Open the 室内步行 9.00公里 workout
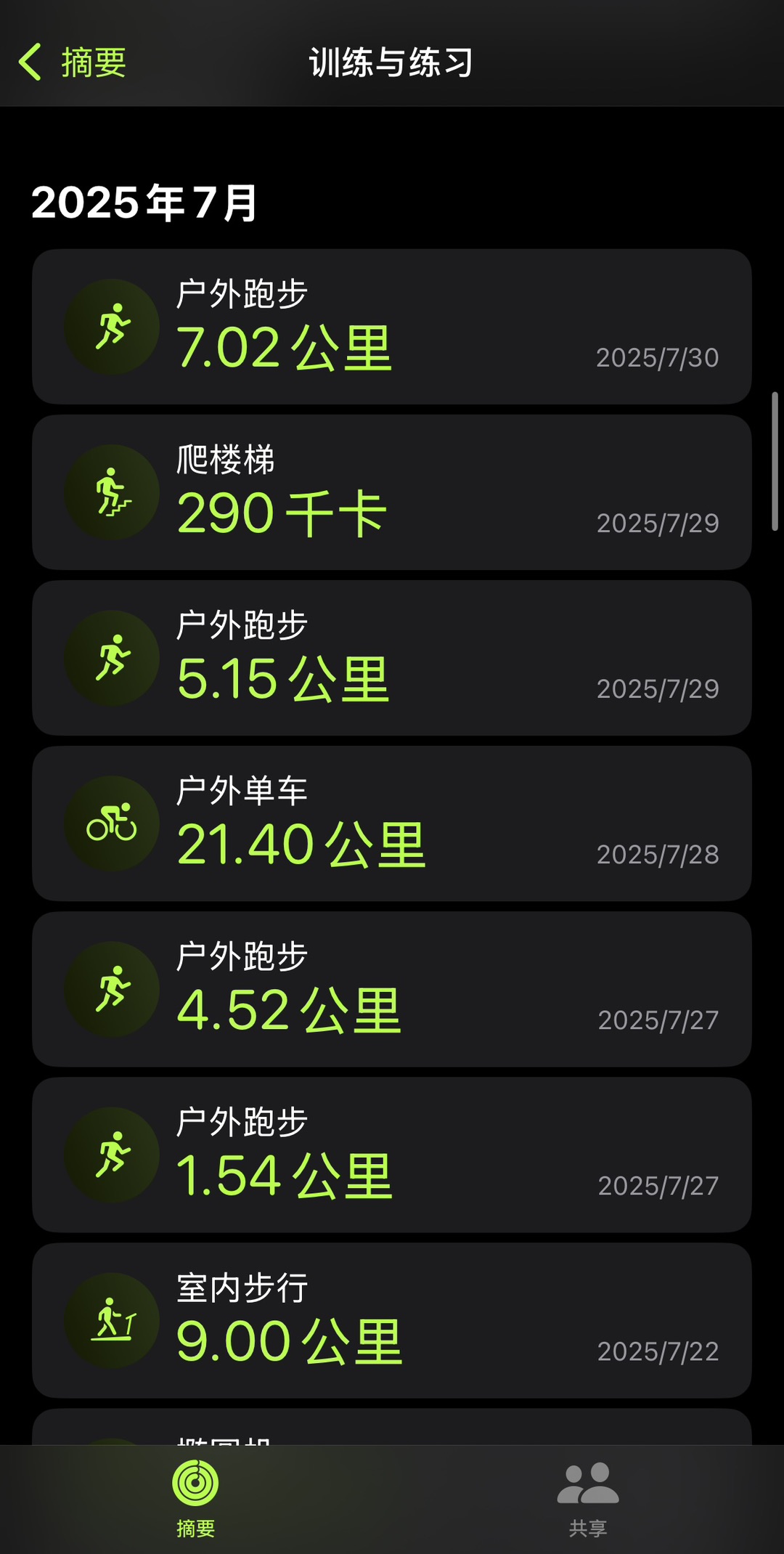This screenshot has width=784, height=1554. point(392,1320)
